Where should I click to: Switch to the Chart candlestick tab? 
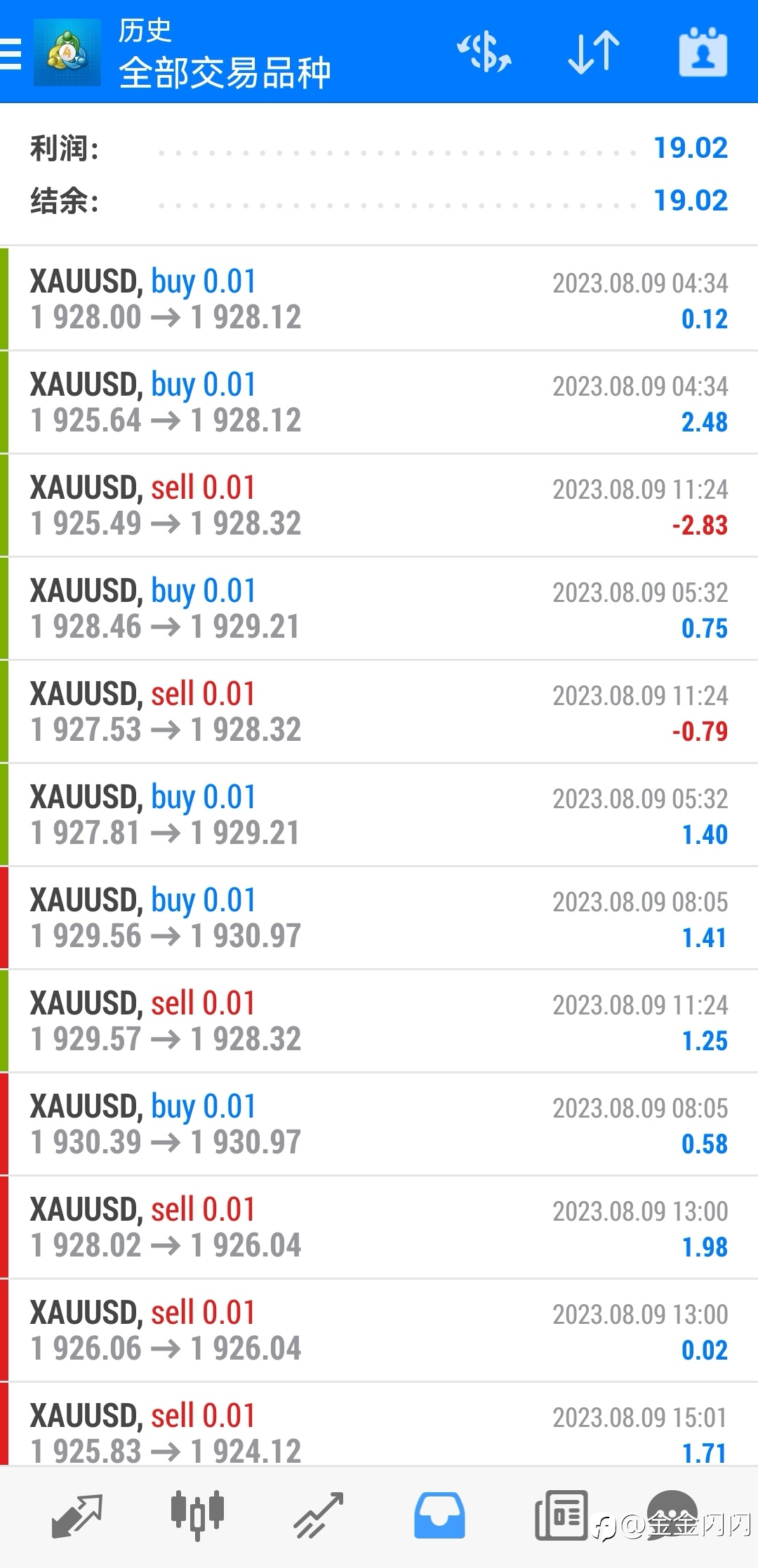[x=197, y=1516]
